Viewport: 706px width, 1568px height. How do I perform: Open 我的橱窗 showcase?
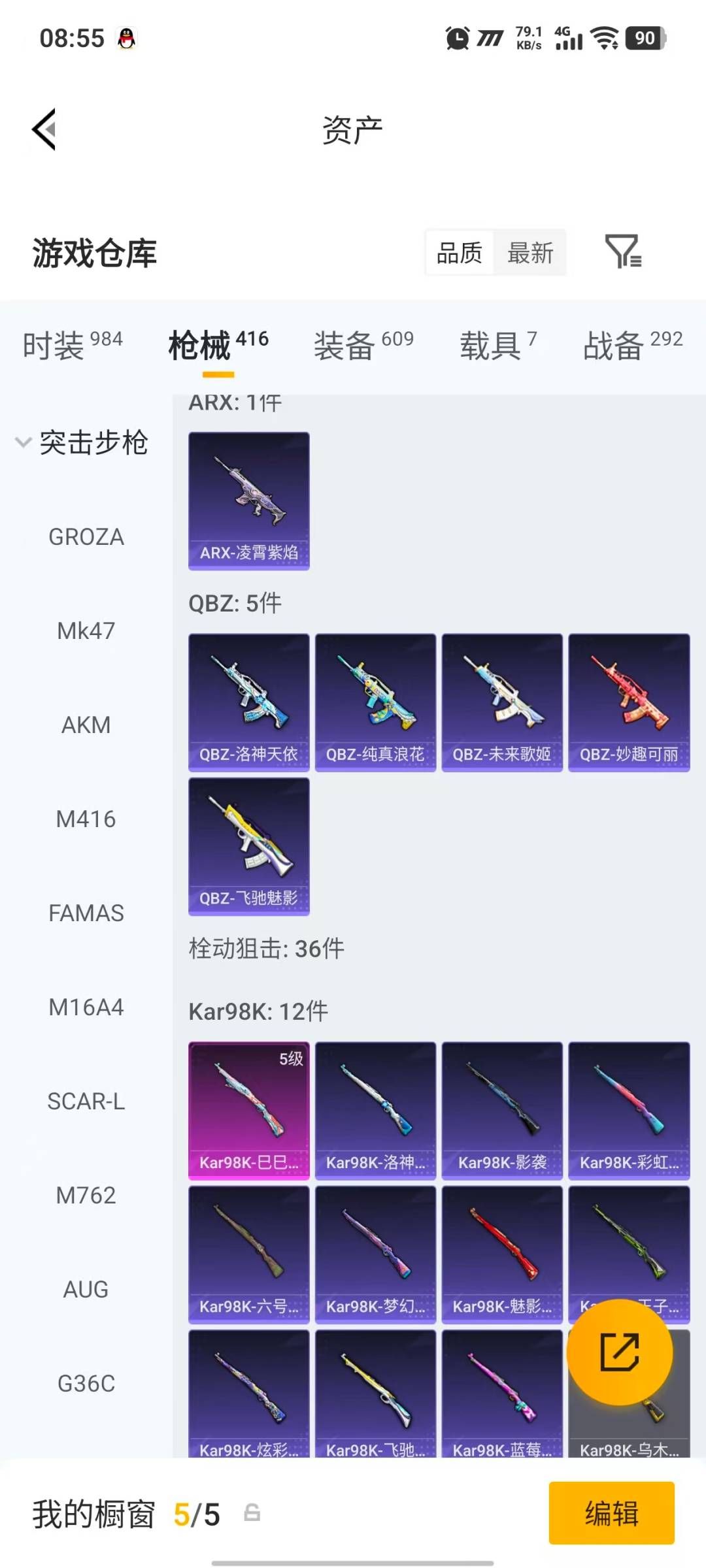[x=92, y=1513]
